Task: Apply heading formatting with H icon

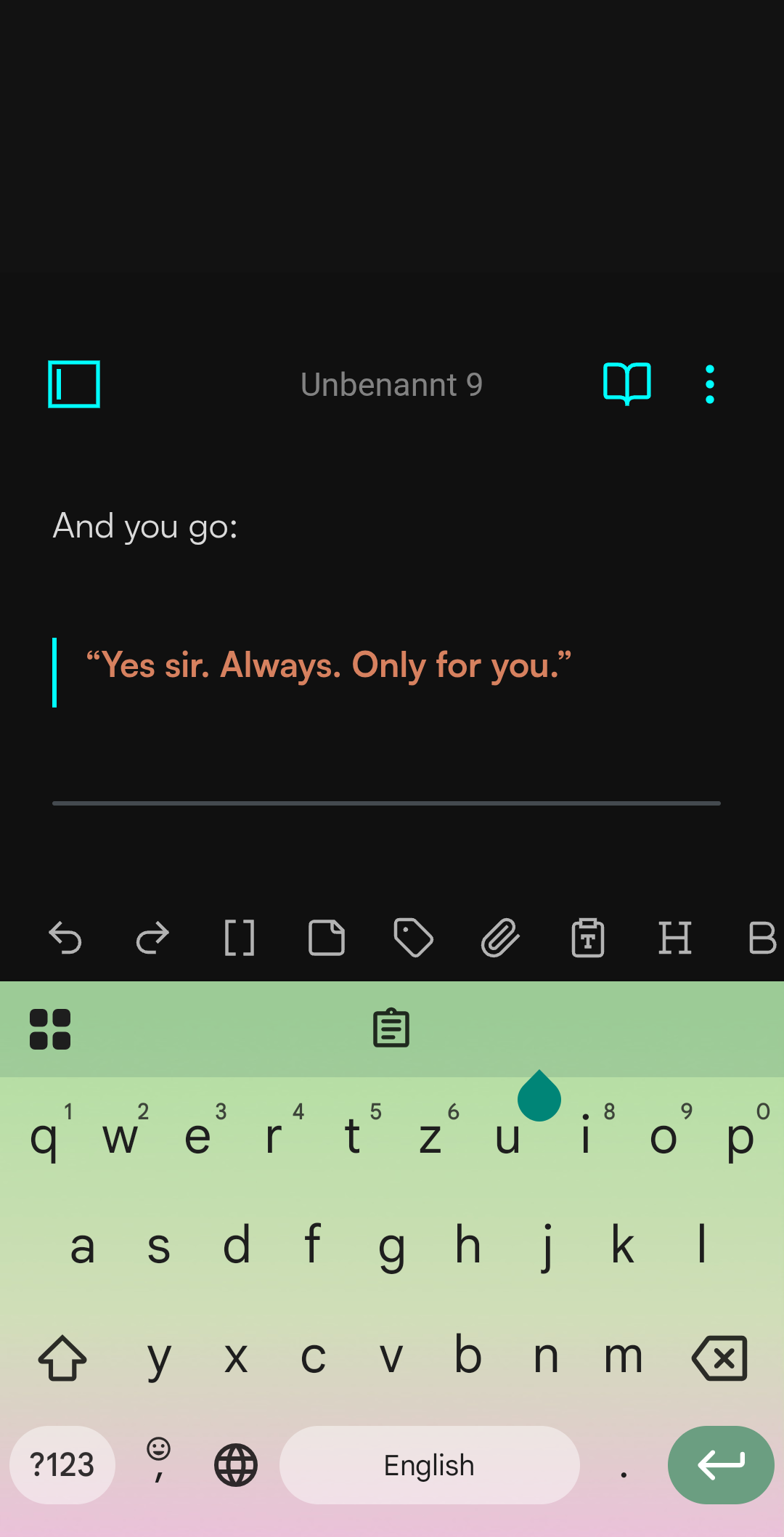Action: (x=674, y=938)
